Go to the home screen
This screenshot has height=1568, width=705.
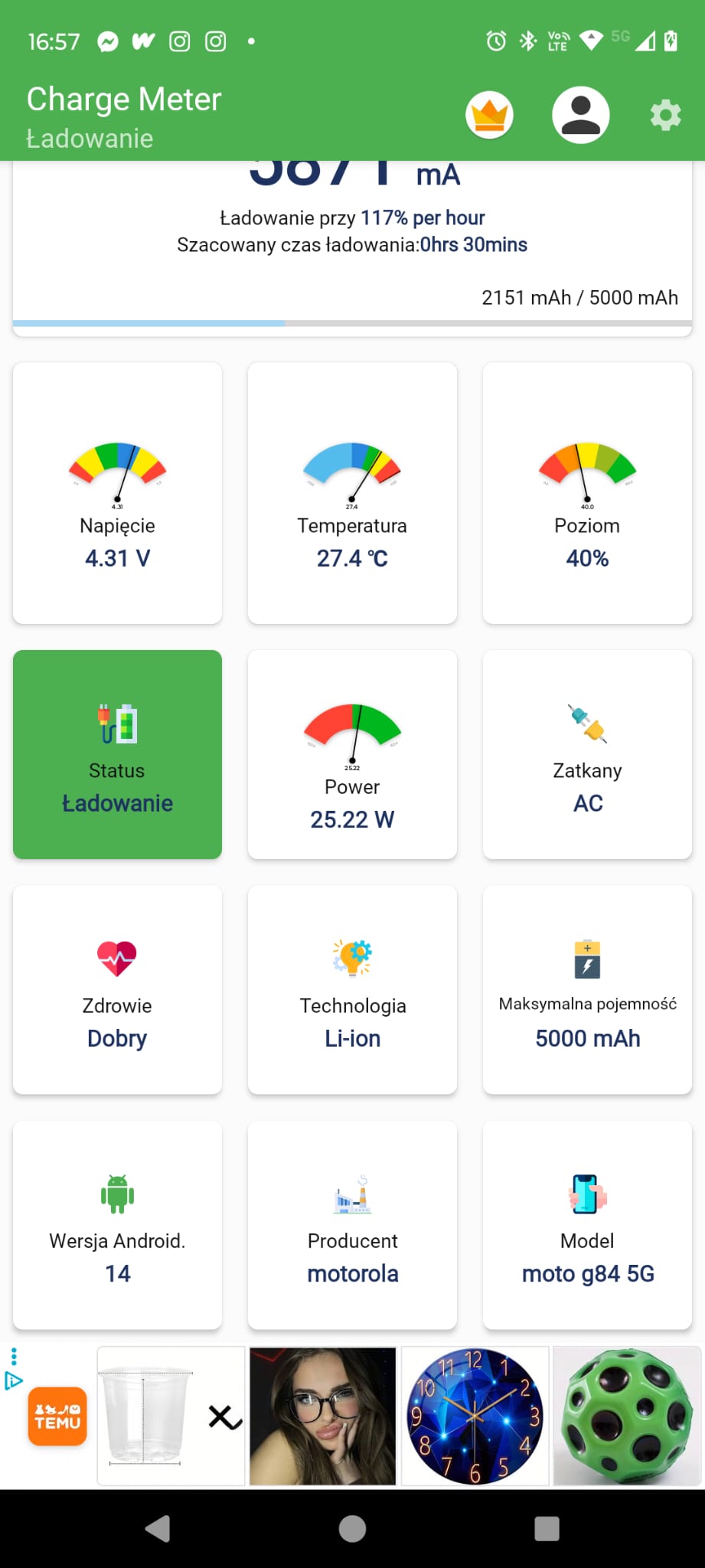click(352, 1528)
